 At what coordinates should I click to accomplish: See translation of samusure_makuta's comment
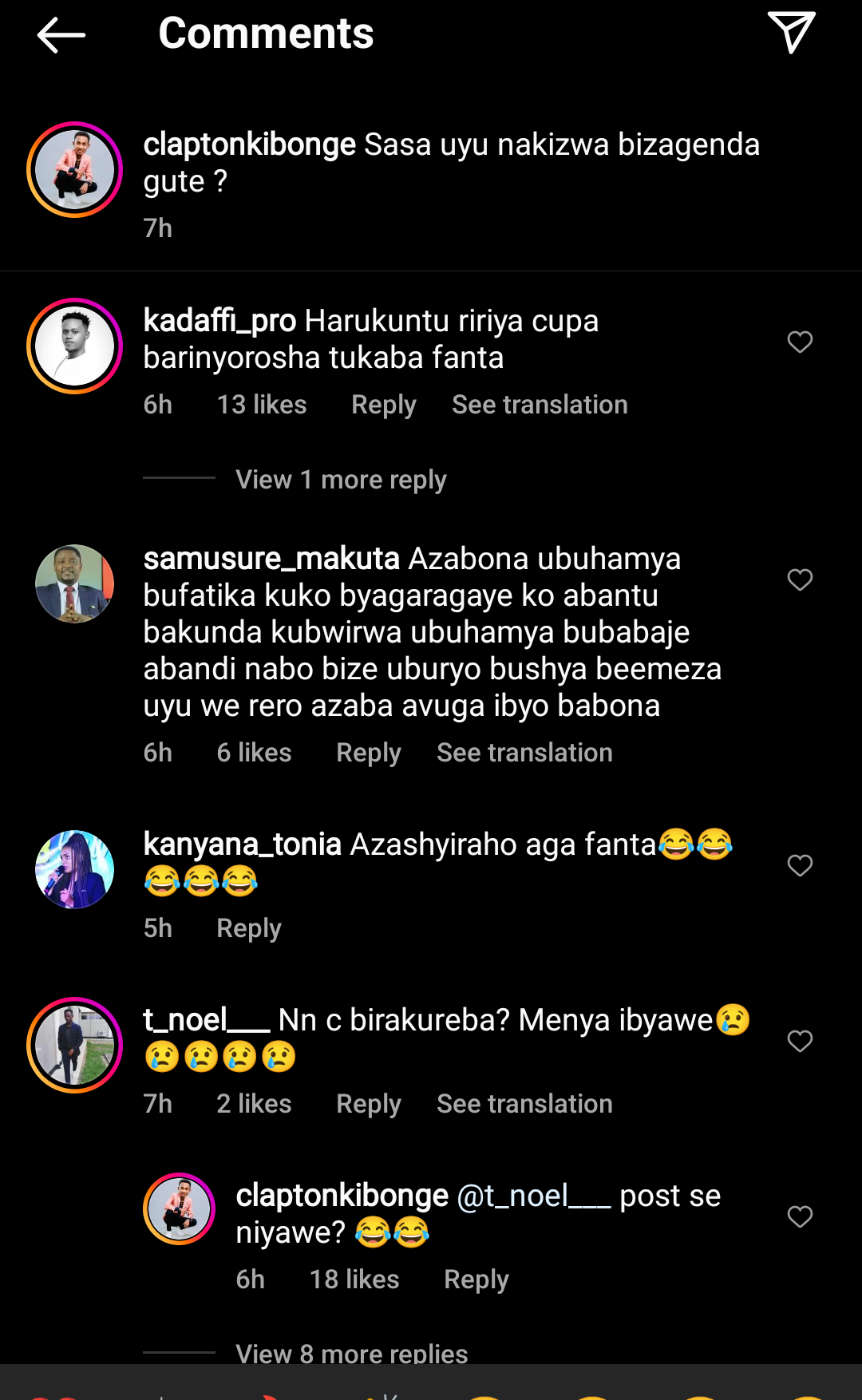(x=524, y=753)
